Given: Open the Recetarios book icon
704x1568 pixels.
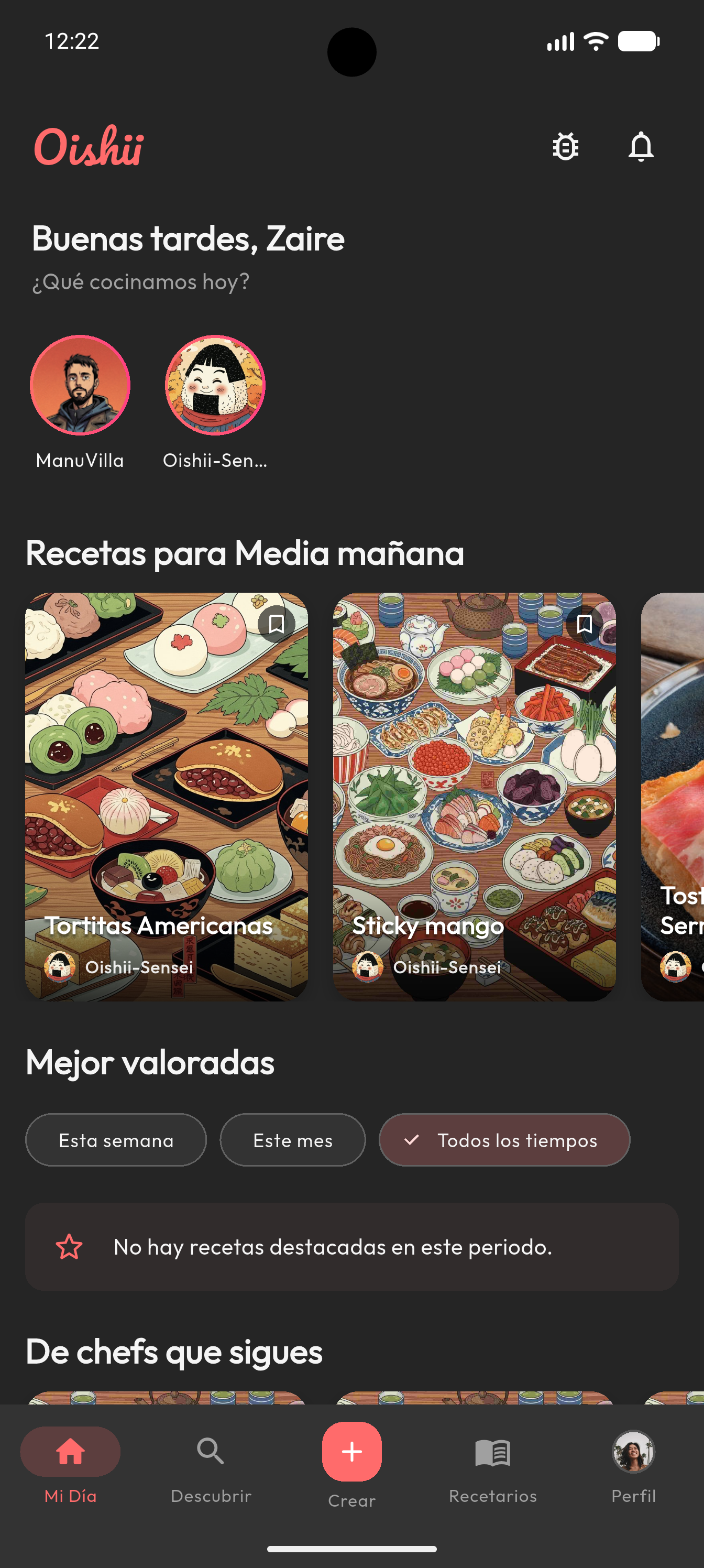Looking at the screenshot, I should point(492,1451).
